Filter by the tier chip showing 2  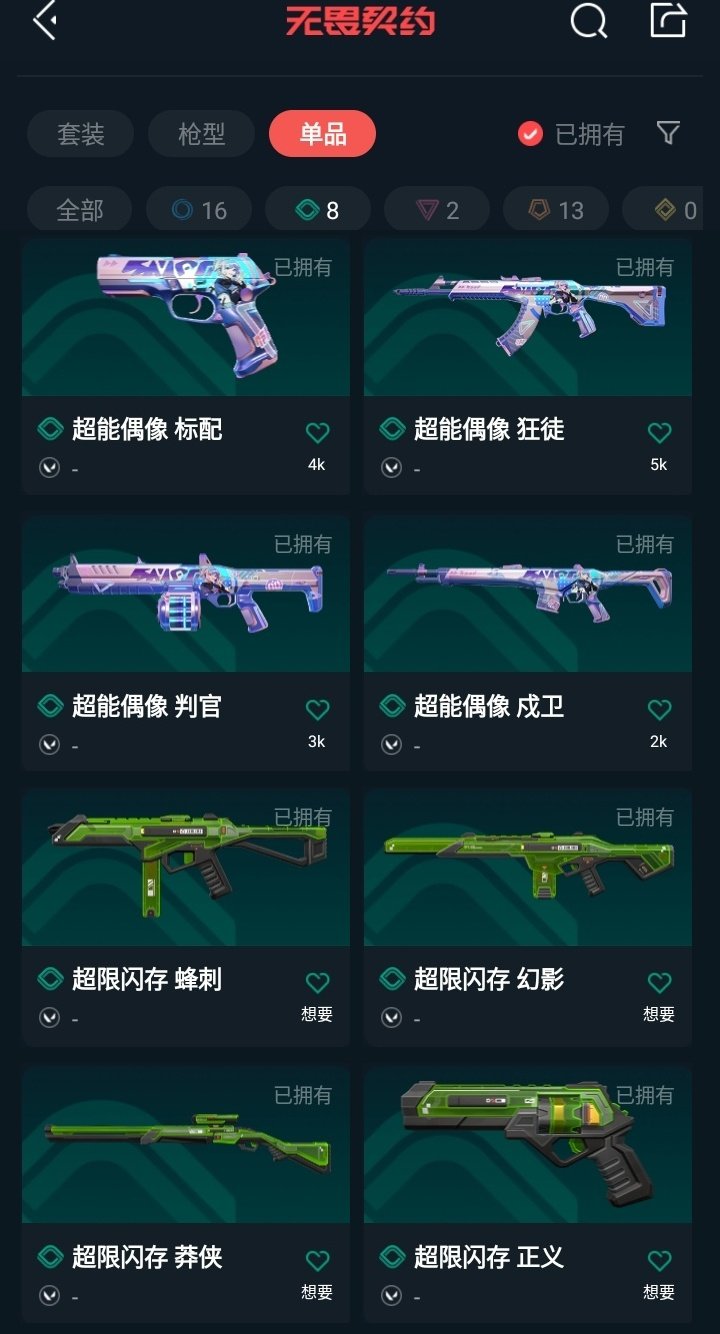(437, 210)
